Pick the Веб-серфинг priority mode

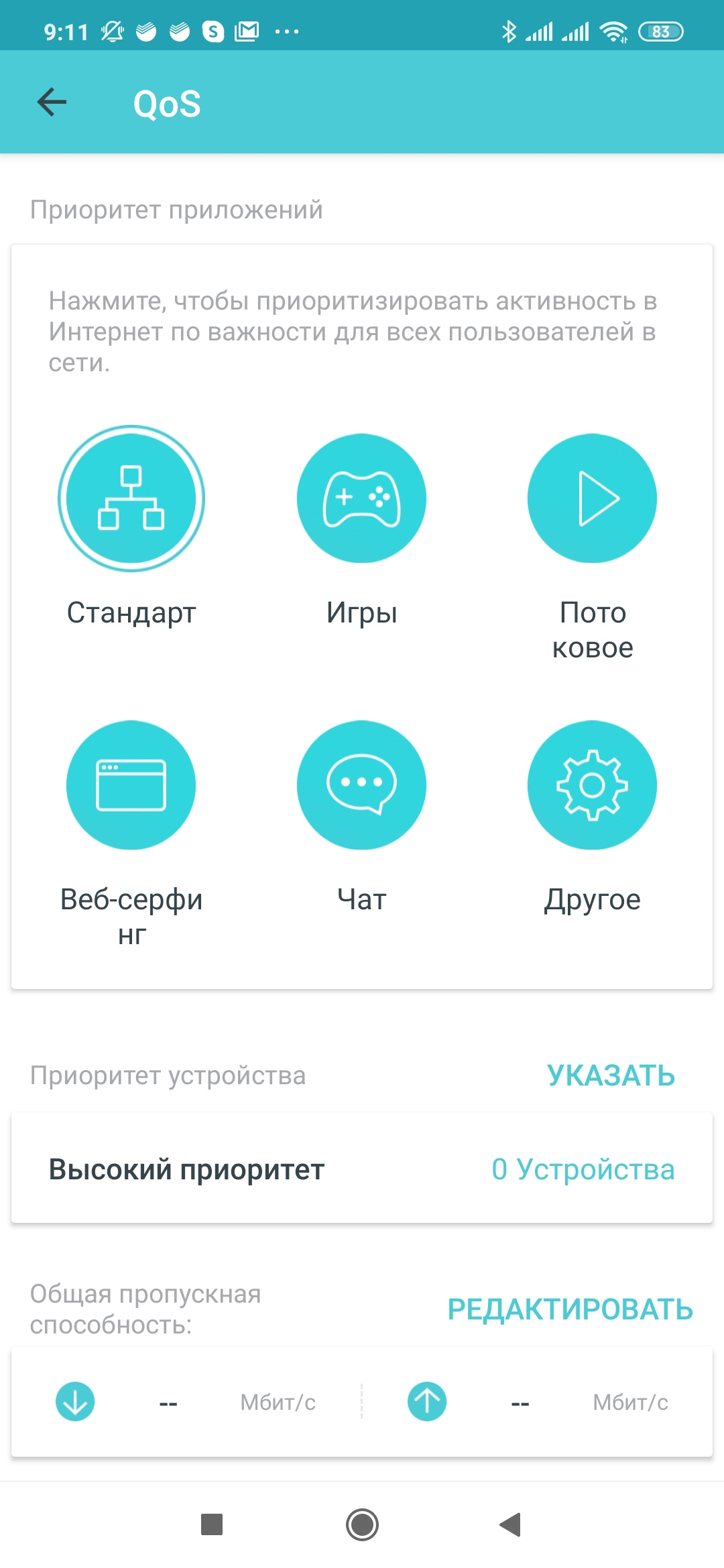point(131,785)
